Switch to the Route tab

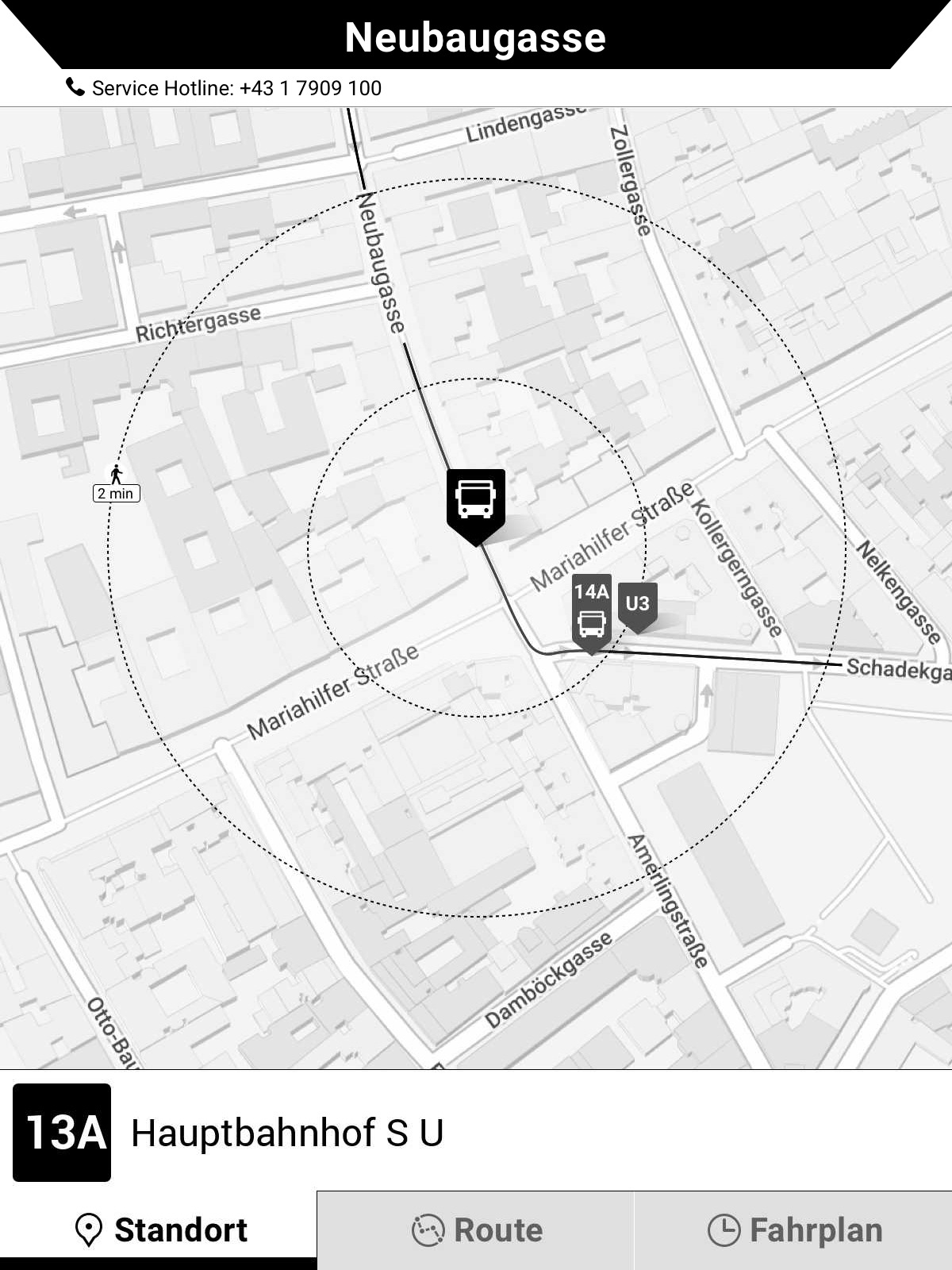[476, 1230]
